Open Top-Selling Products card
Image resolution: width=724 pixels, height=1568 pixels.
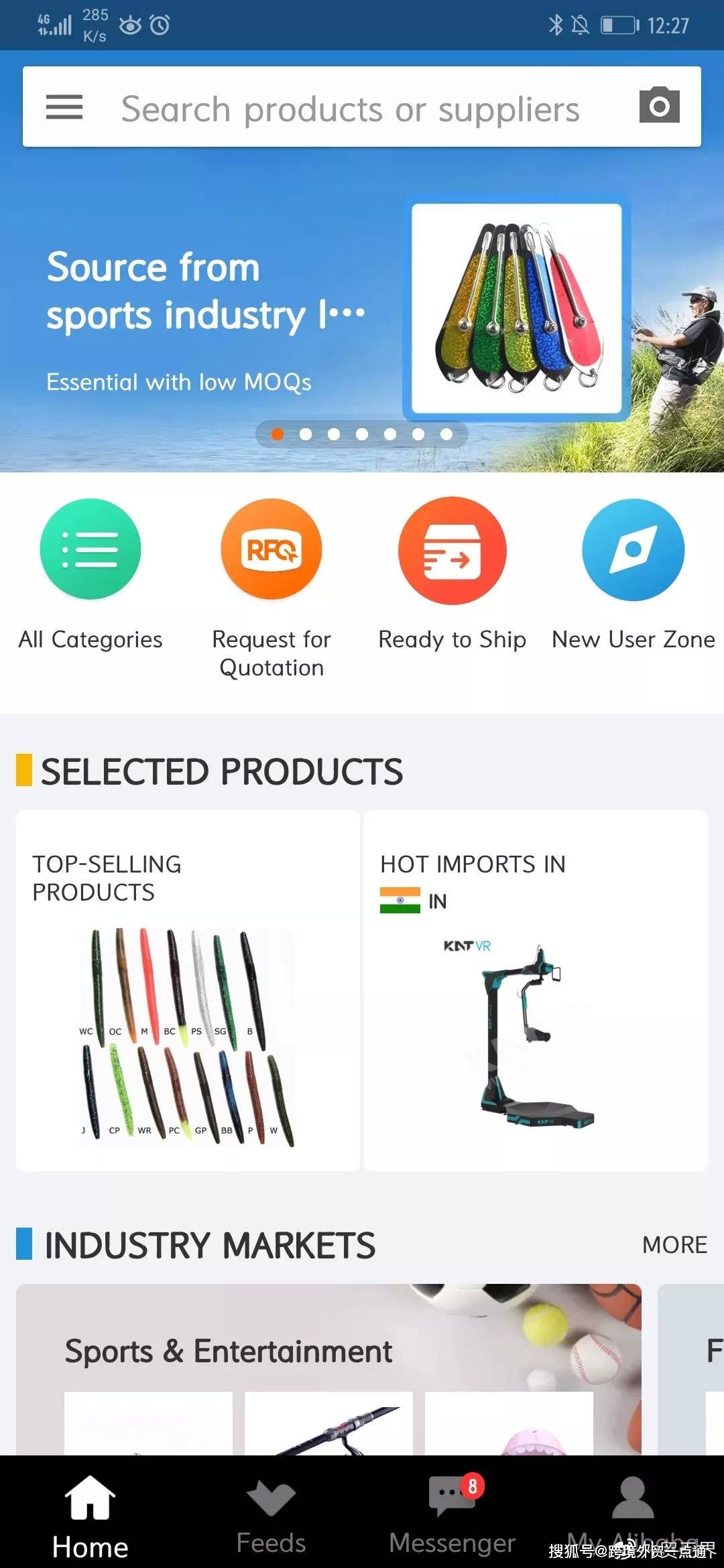(188, 990)
